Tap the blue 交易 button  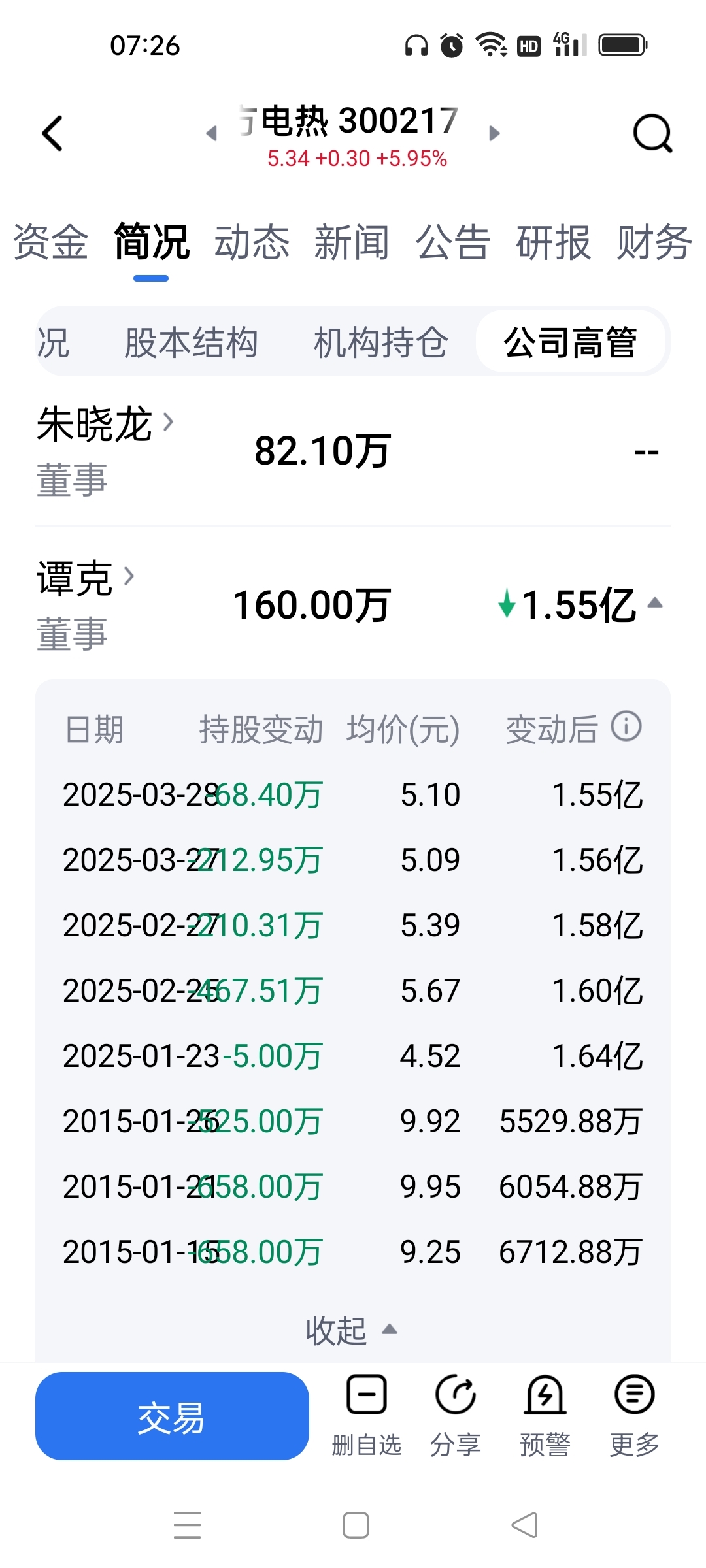click(172, 1416)
